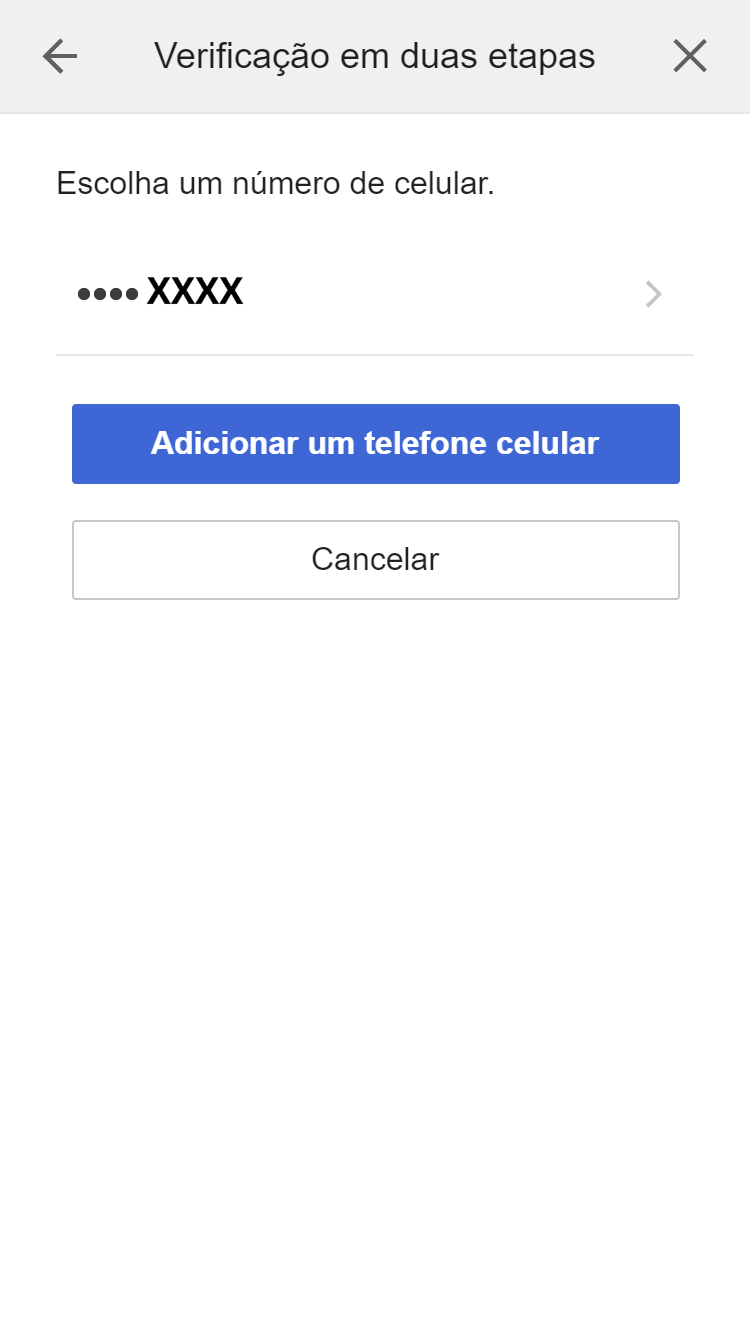
Task: Click the Escolha um número heading text
Action: 274,183
